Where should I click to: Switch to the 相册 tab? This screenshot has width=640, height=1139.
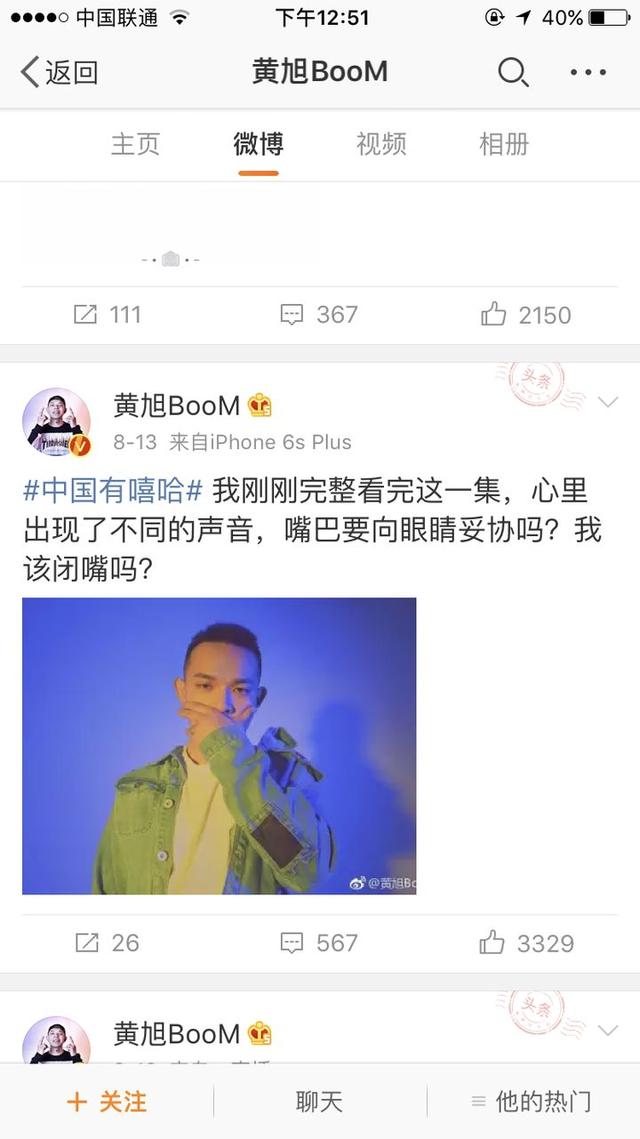[x=504, y=144]
